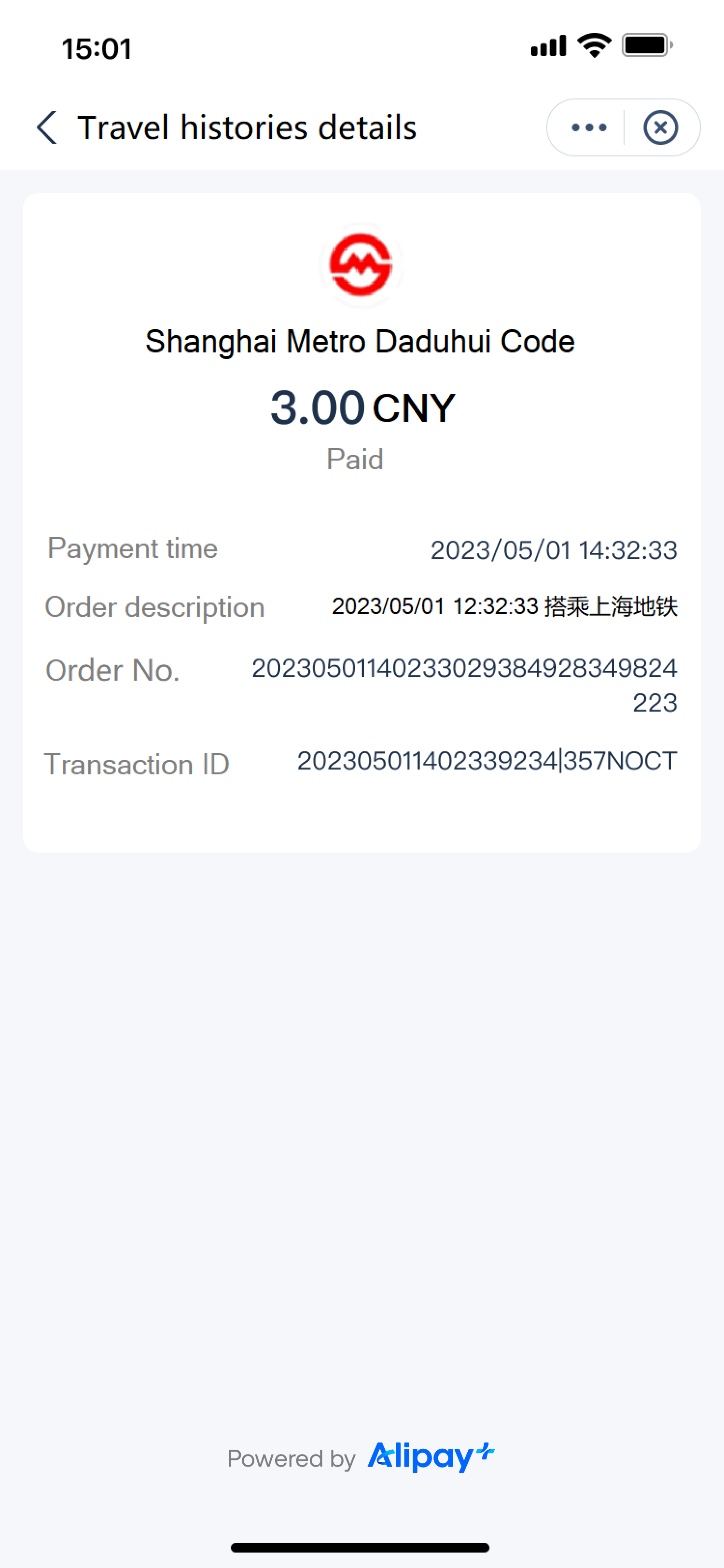Go back from Travel histories details
724x1568 pixels.
click(x=47, y=128)
